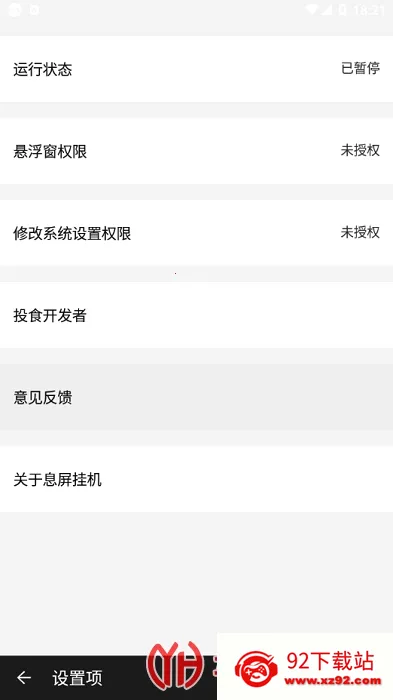
Task: Open 关于息屏挂机 about page
Action: coord(196,479)
